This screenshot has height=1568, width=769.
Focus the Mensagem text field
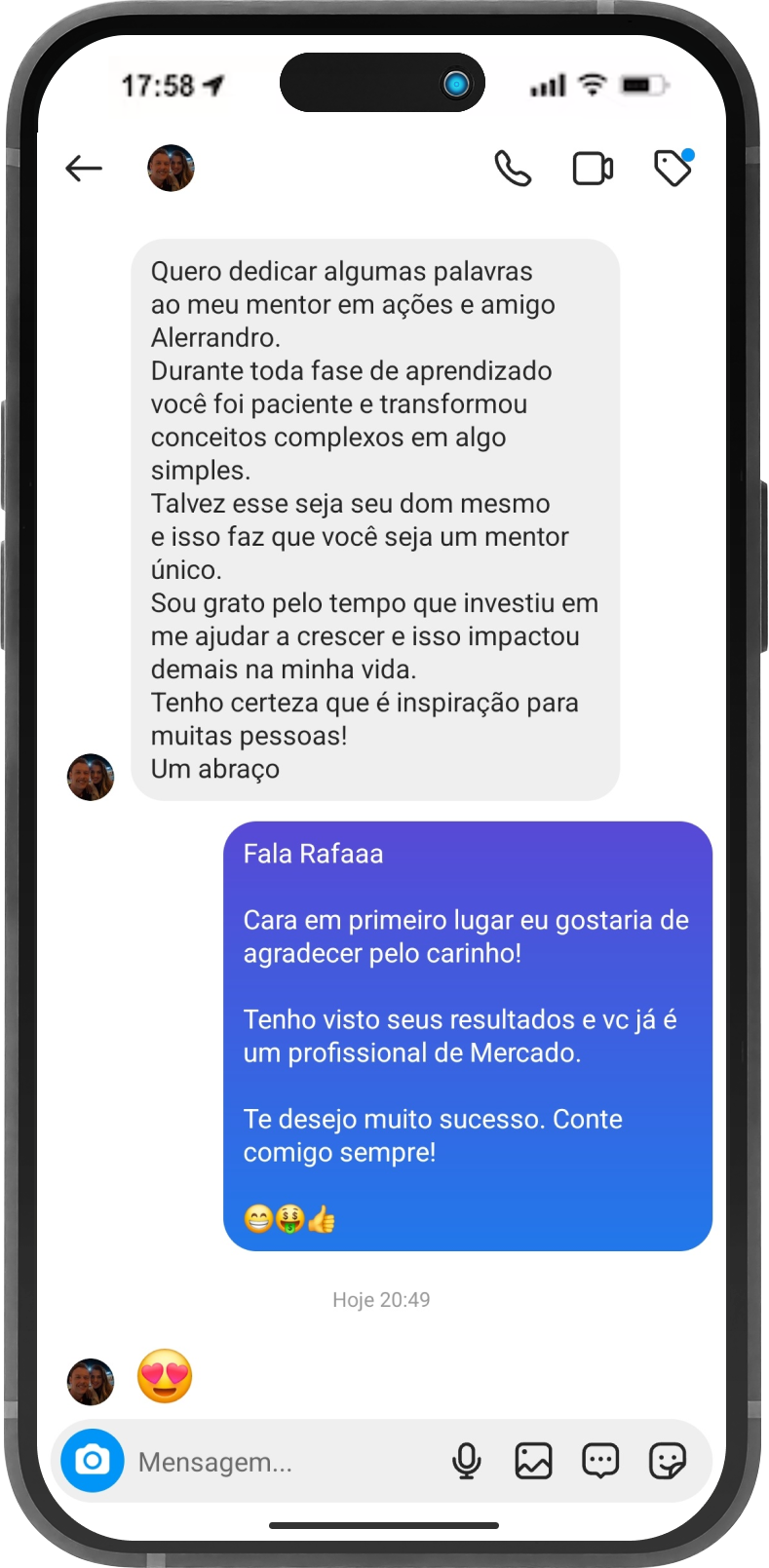point(283,1462)
